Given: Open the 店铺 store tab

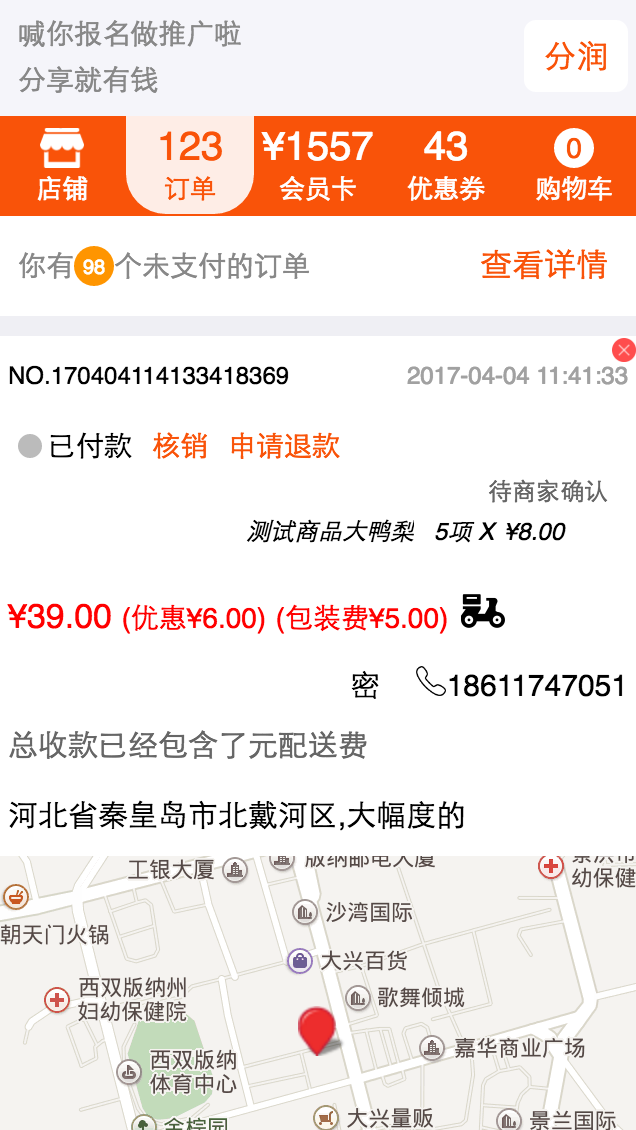Looking at the screenshot, I should pyautogui.click(x=63, y=166).
